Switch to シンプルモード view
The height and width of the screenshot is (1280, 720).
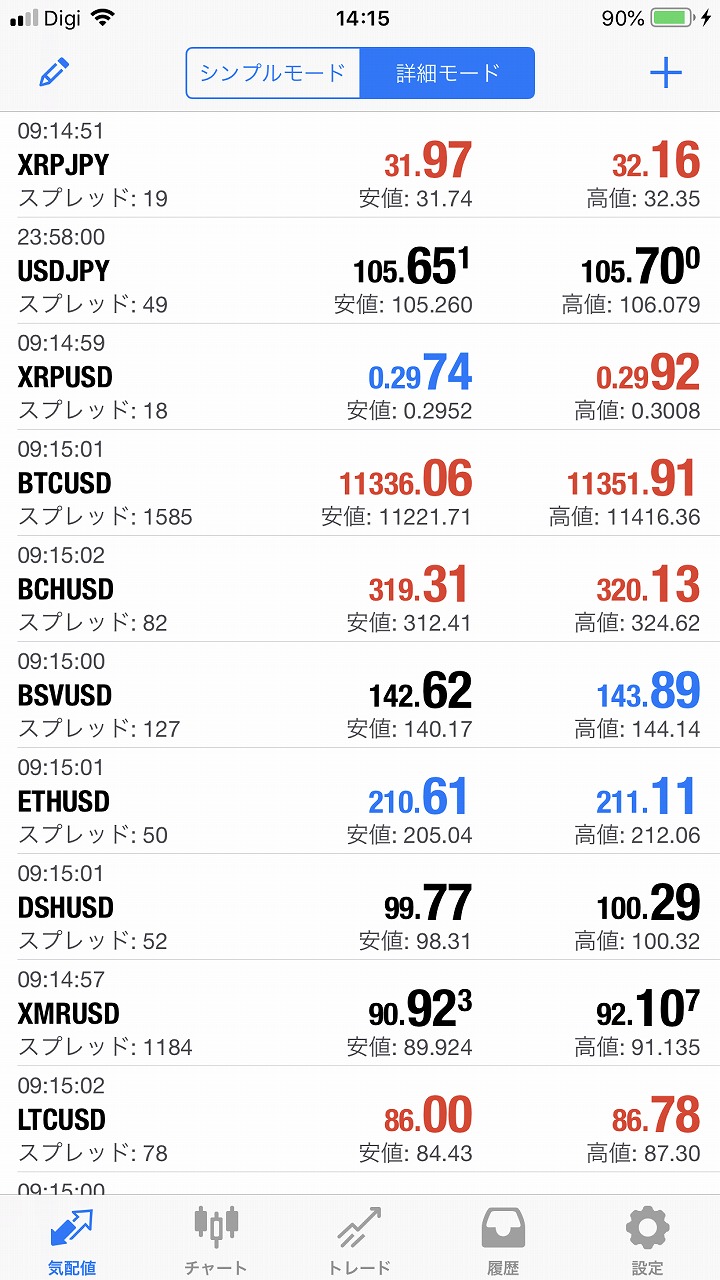[x=273, y=73]
